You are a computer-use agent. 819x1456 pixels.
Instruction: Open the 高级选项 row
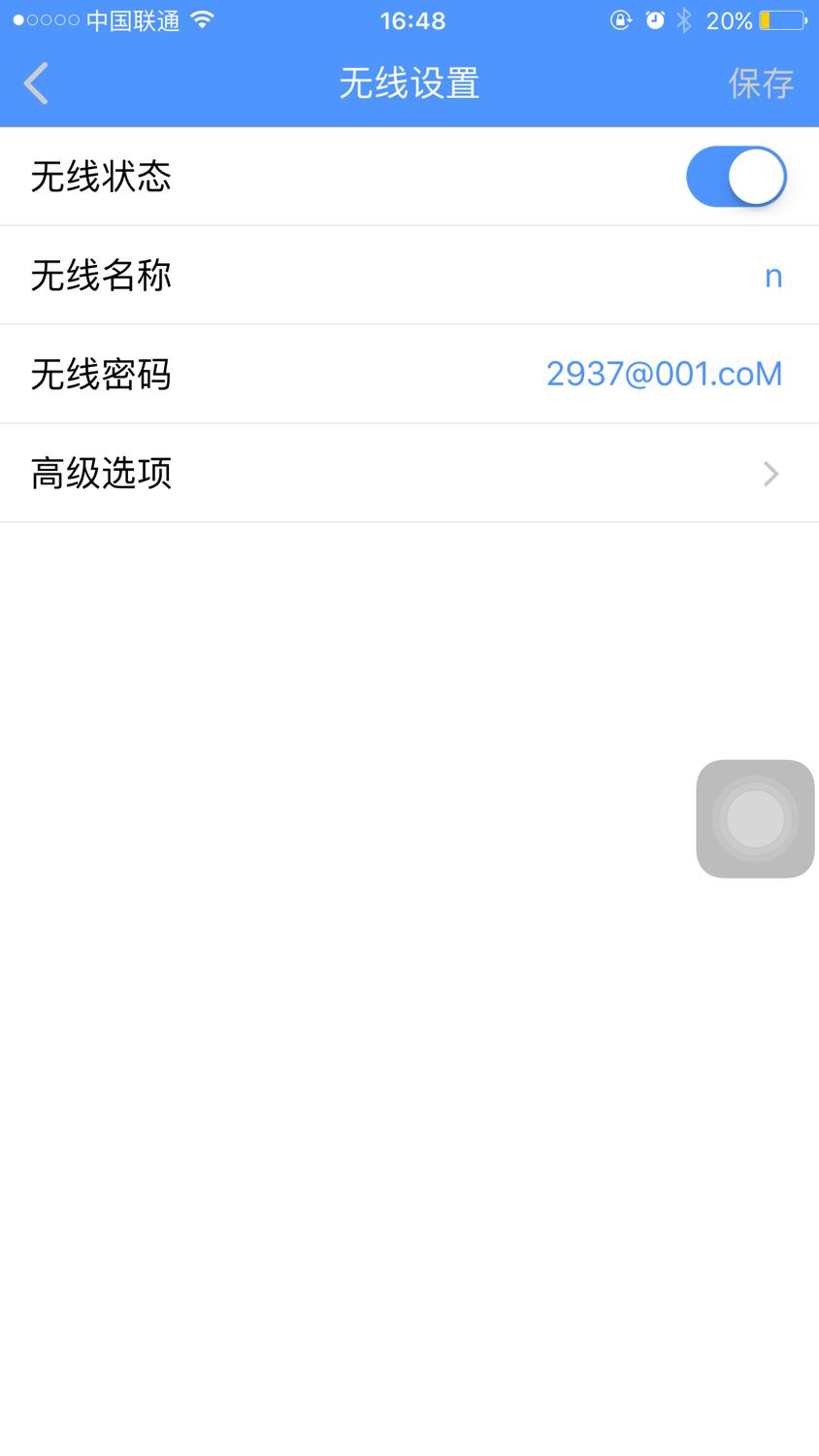tap(409, 473)
